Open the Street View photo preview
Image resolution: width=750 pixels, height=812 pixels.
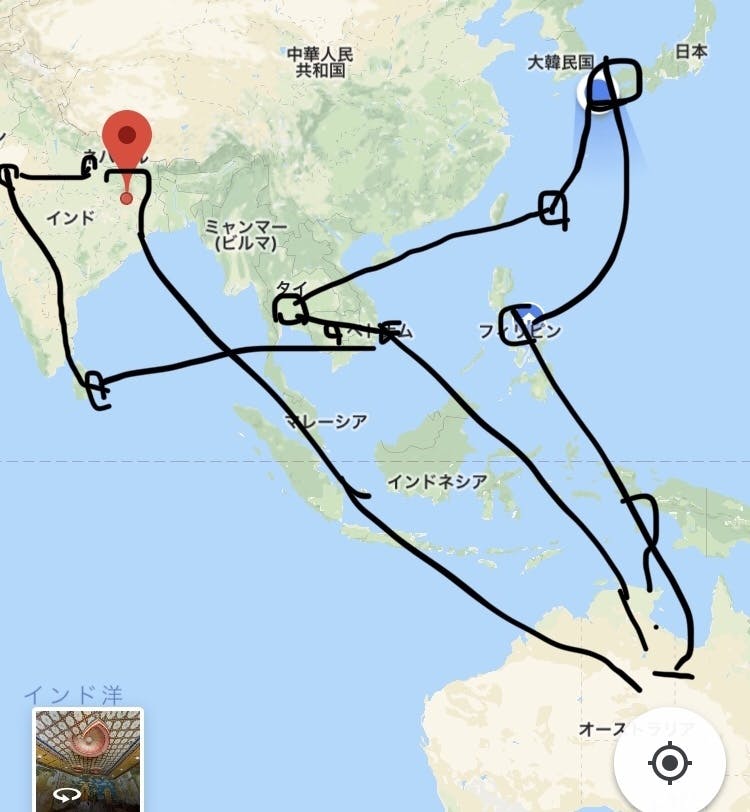[x=88, y=760]
